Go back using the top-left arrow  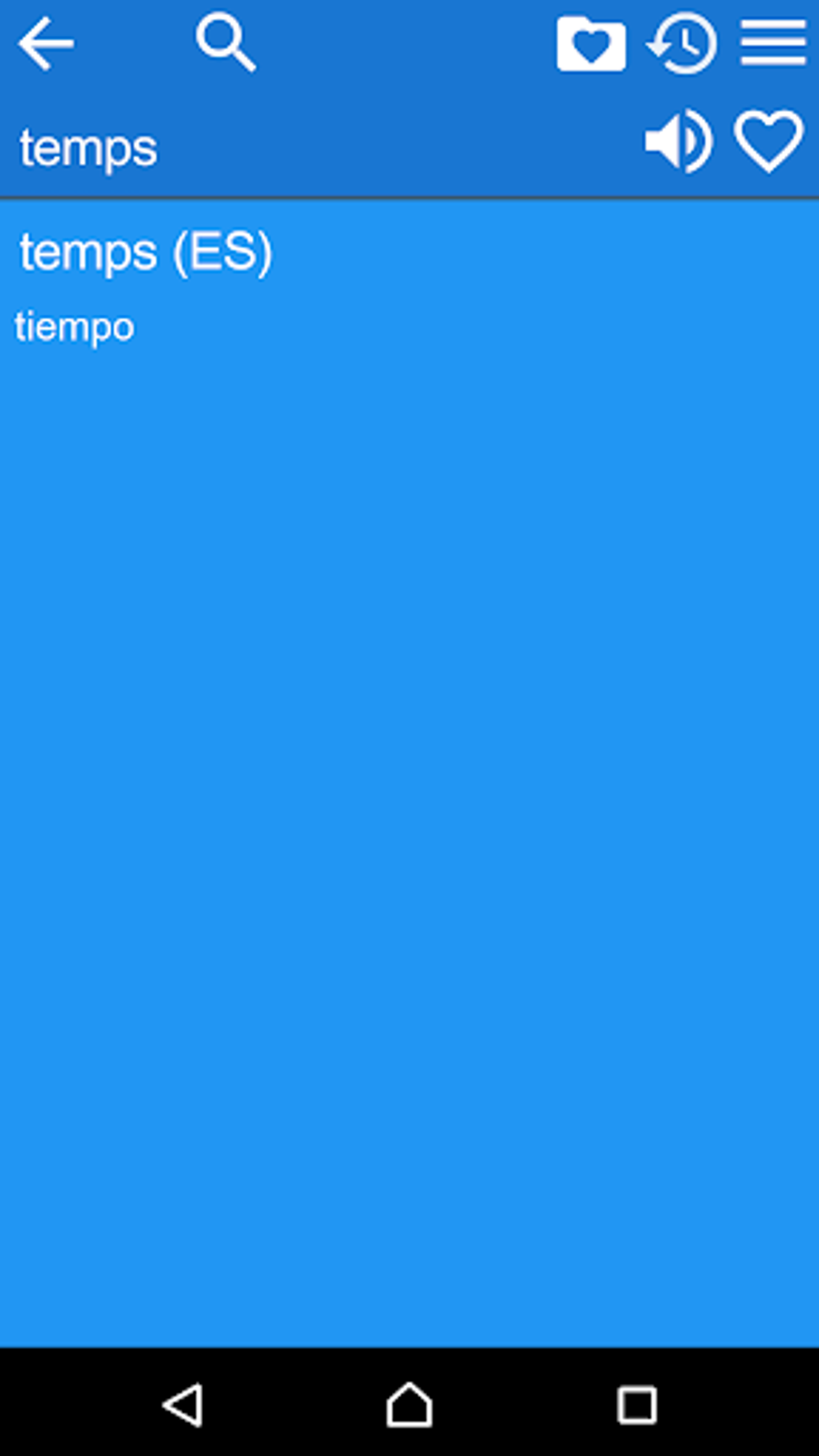tap(46, 43)
